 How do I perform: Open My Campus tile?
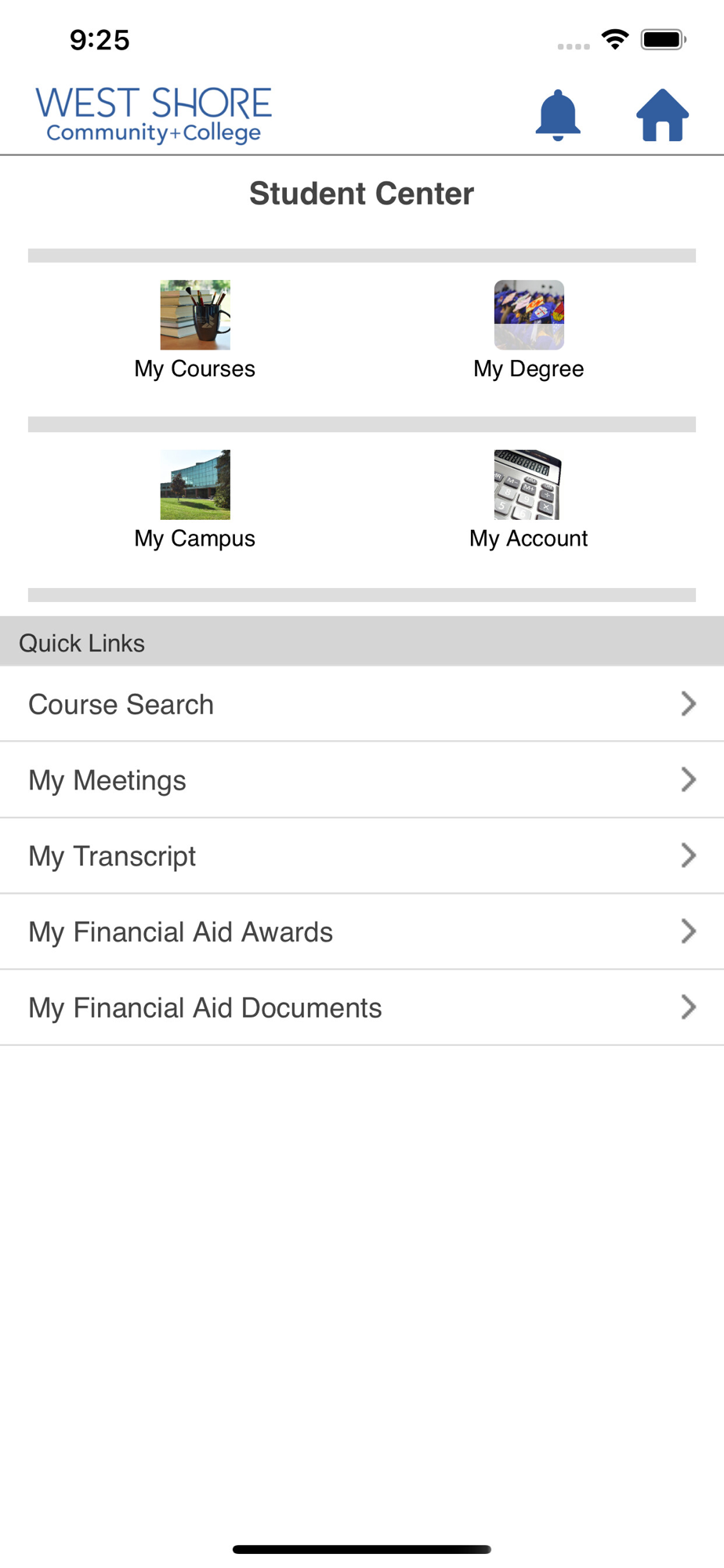point(195,499)
